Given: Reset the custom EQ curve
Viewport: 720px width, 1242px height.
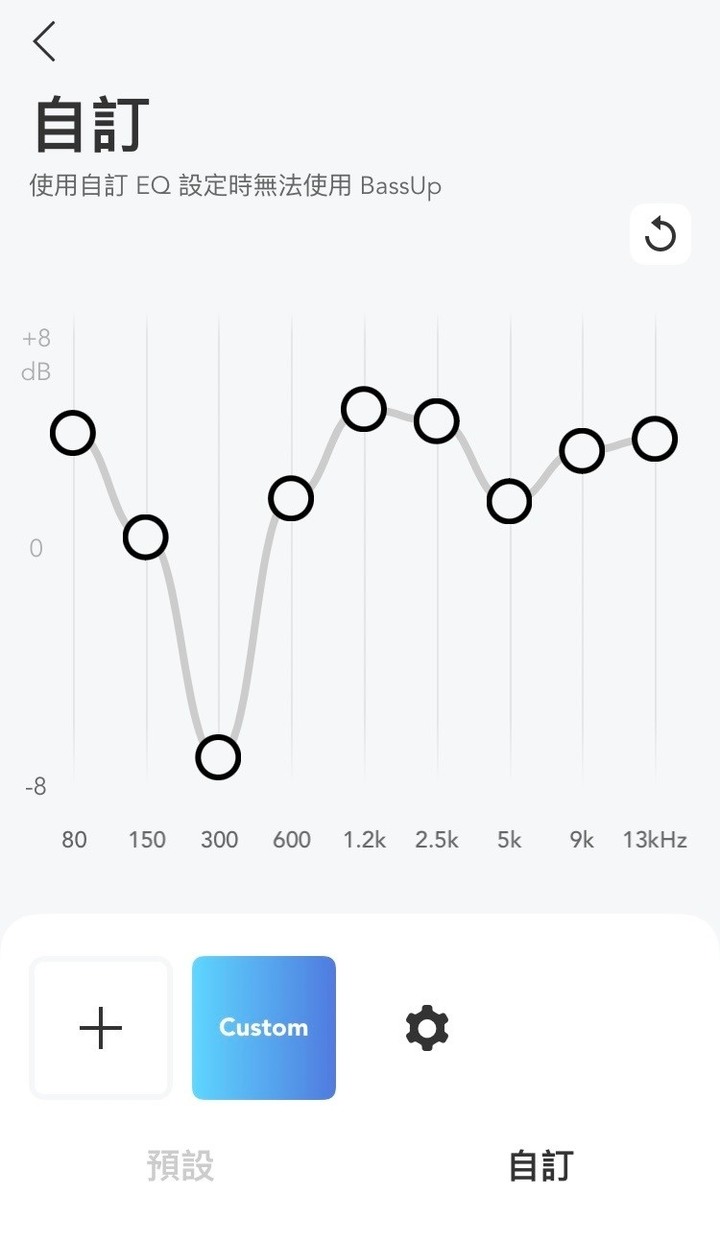Looking at the screenshot, I should (x=660, y=235).
